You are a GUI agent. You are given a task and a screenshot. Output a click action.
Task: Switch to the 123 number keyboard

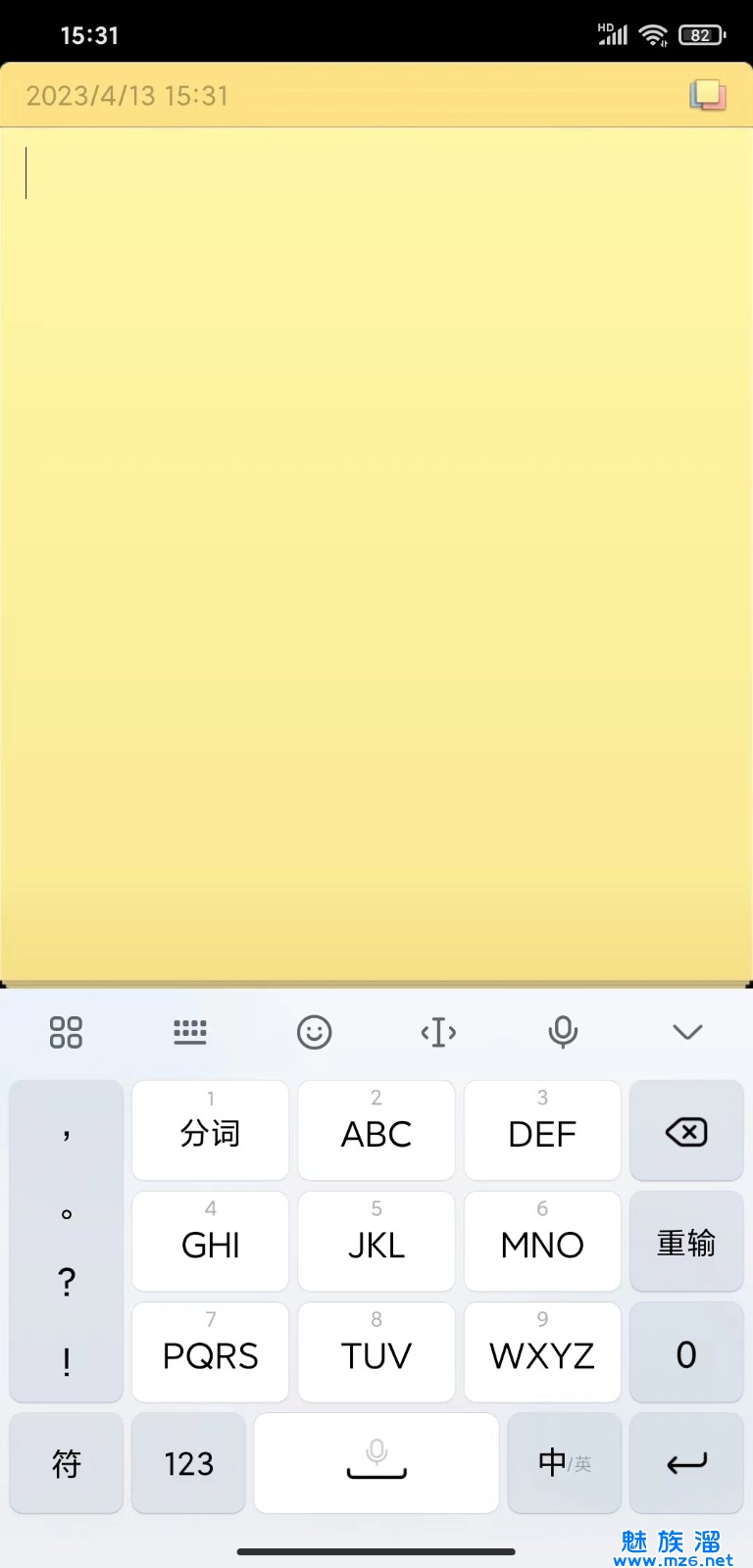click(188, 1463)
